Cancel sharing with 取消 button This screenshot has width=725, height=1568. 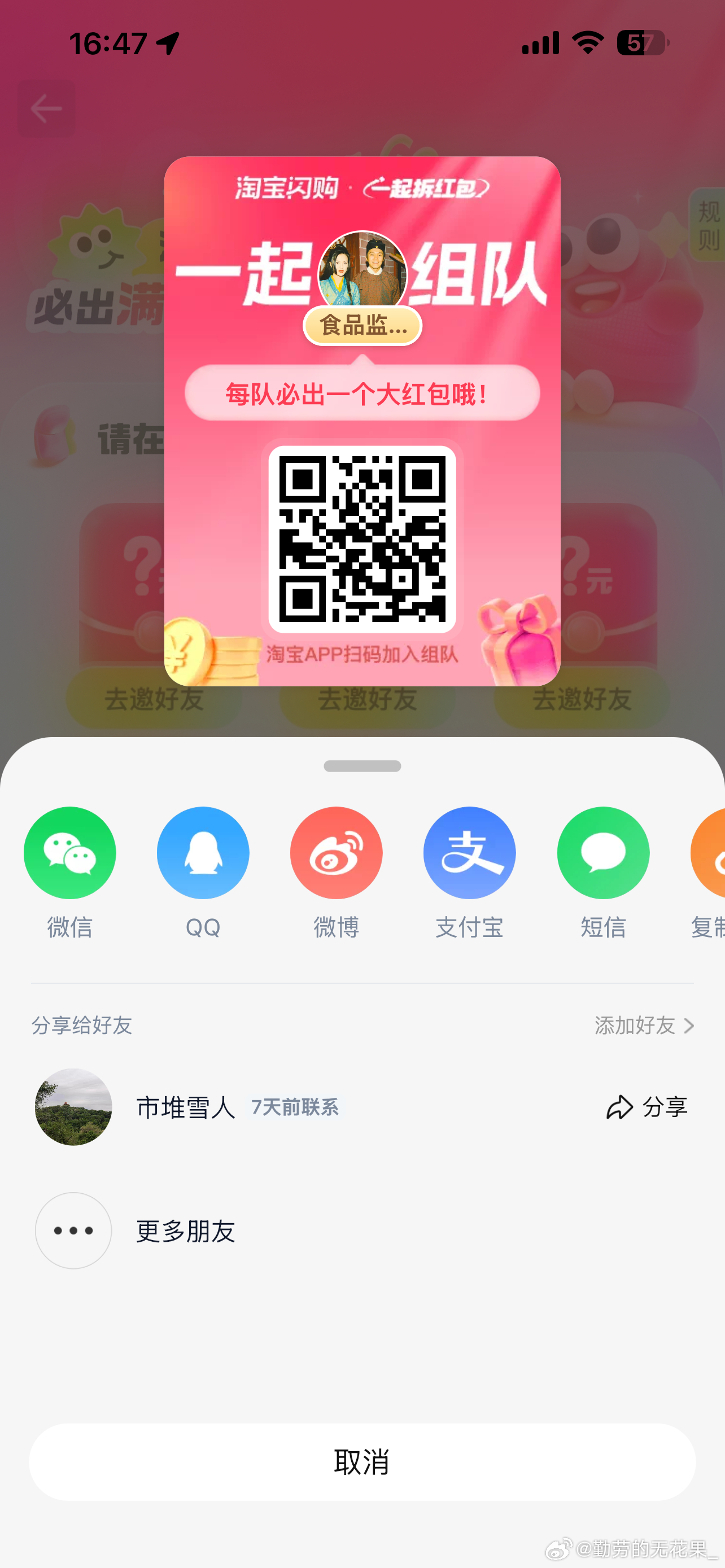coord(362,1462)
